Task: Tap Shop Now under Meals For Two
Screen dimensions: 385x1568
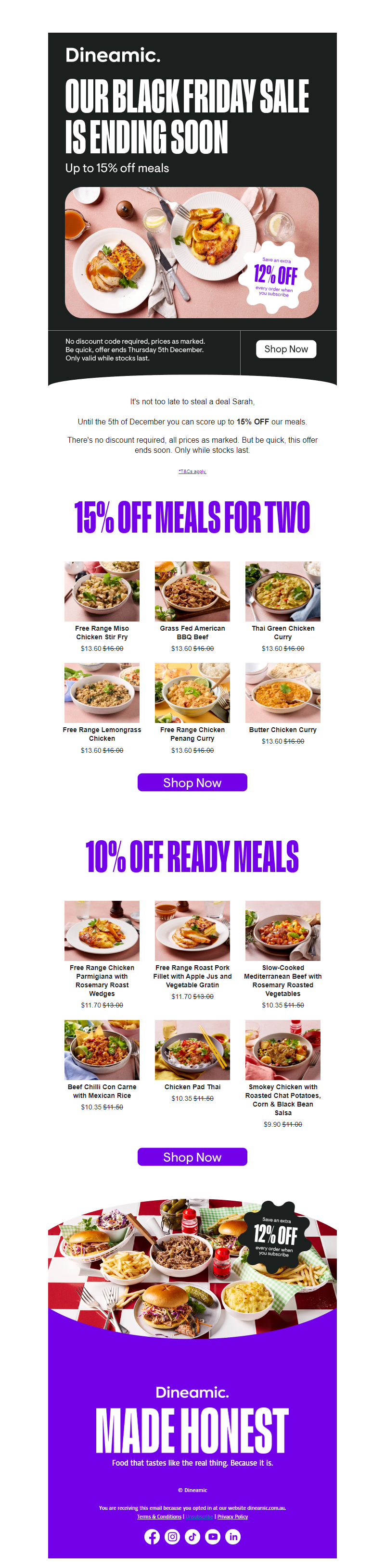Action: (192, 782)
